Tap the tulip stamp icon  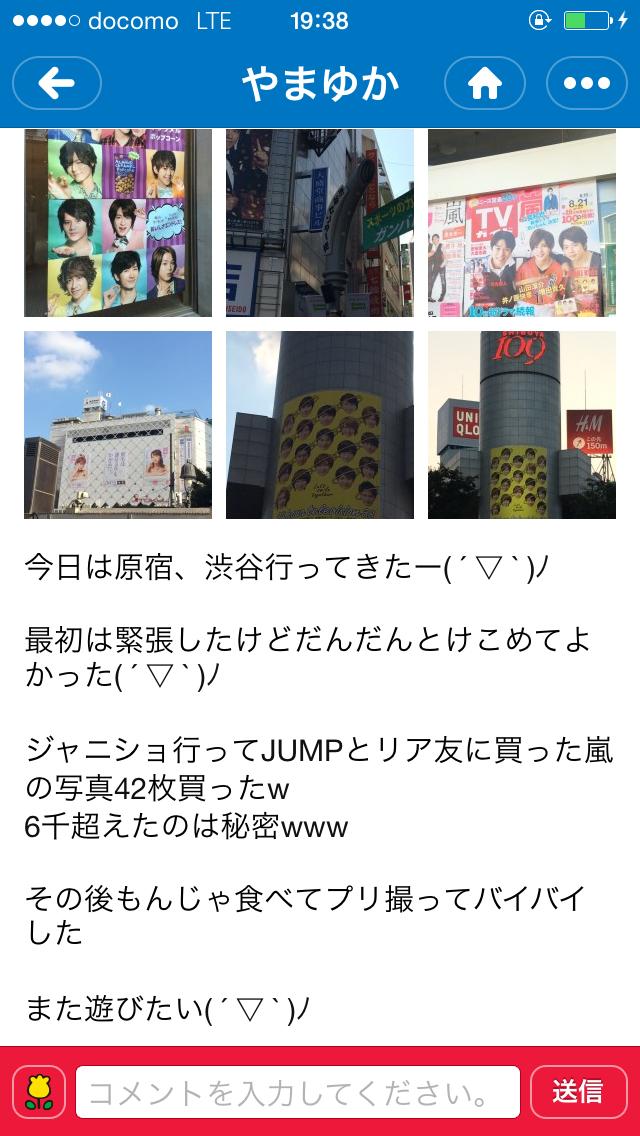(38, 1092)
